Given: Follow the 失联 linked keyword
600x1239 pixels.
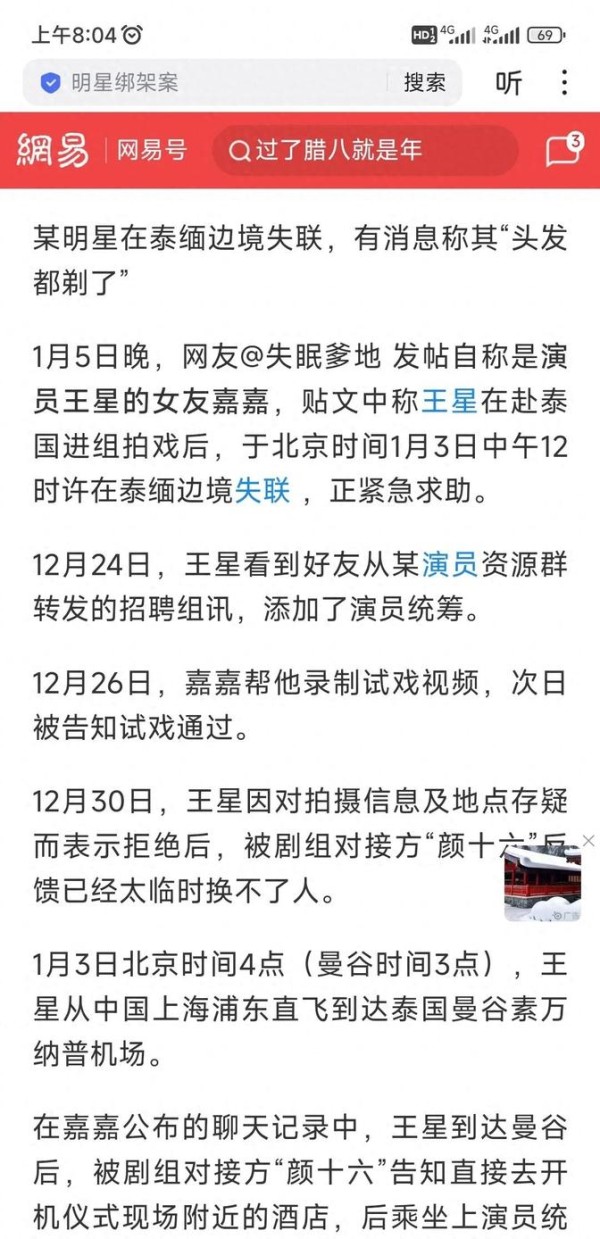Looking at the screenshot, I should [262, 491].
